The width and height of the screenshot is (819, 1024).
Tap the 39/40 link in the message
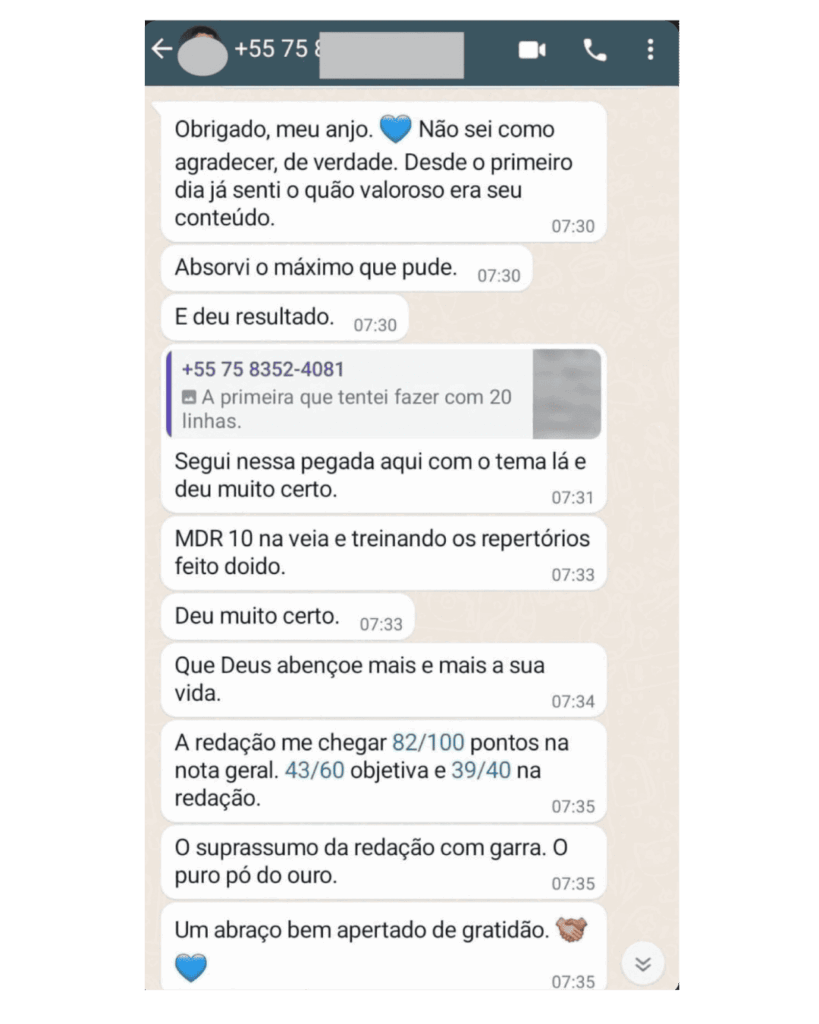pos(481,771)
